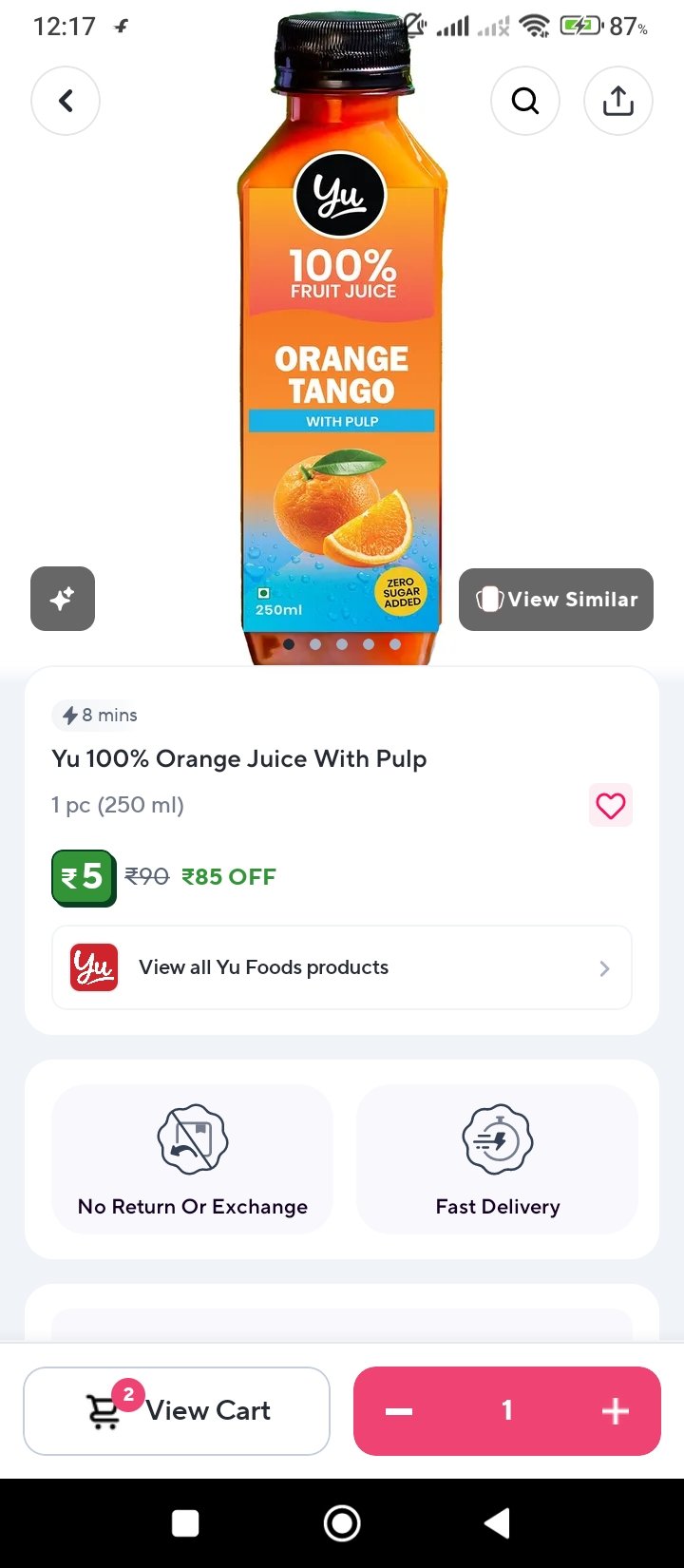The image size is (684, 1568).
Task: Decrease quantity with minus button
Action: point(399,1411)
